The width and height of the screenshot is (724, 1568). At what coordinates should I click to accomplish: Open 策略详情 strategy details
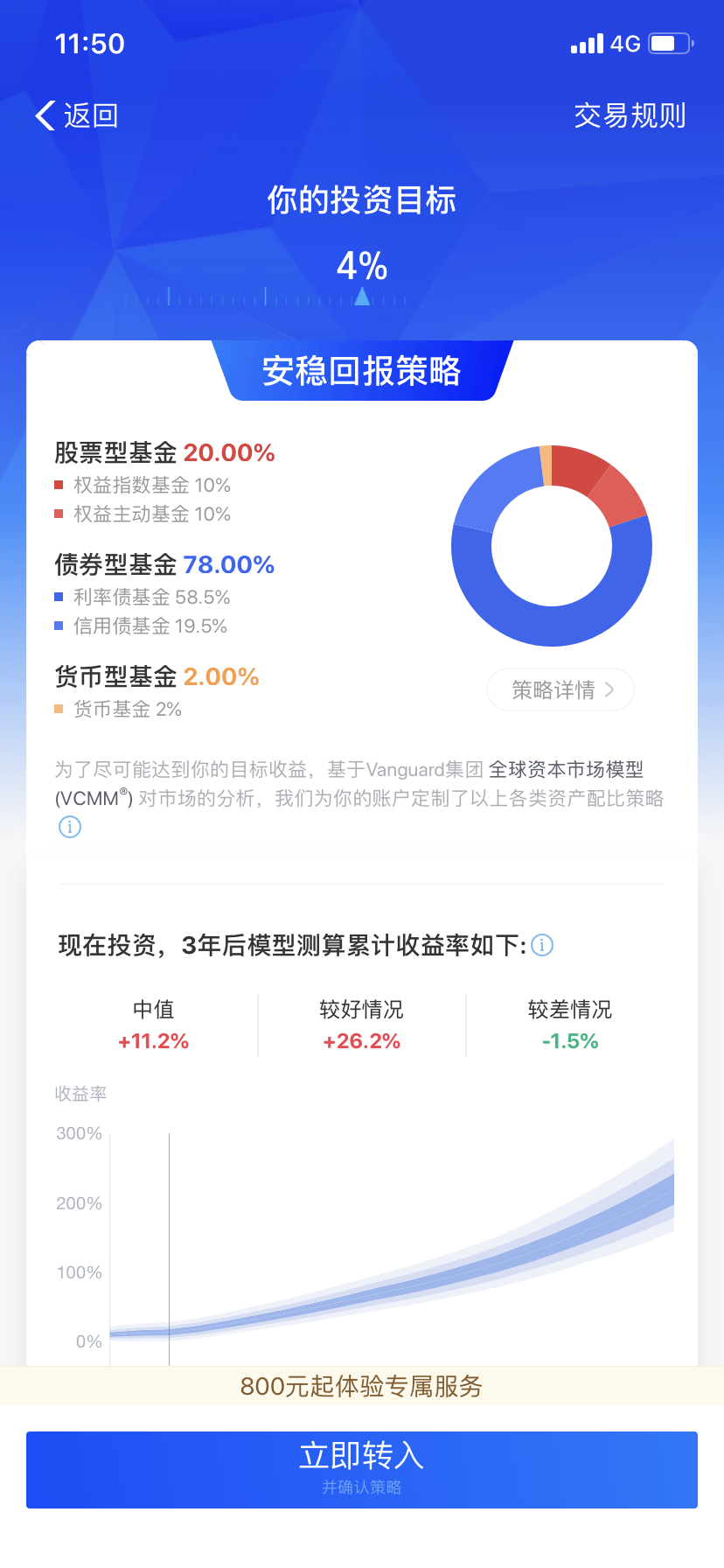coord(560,690)
